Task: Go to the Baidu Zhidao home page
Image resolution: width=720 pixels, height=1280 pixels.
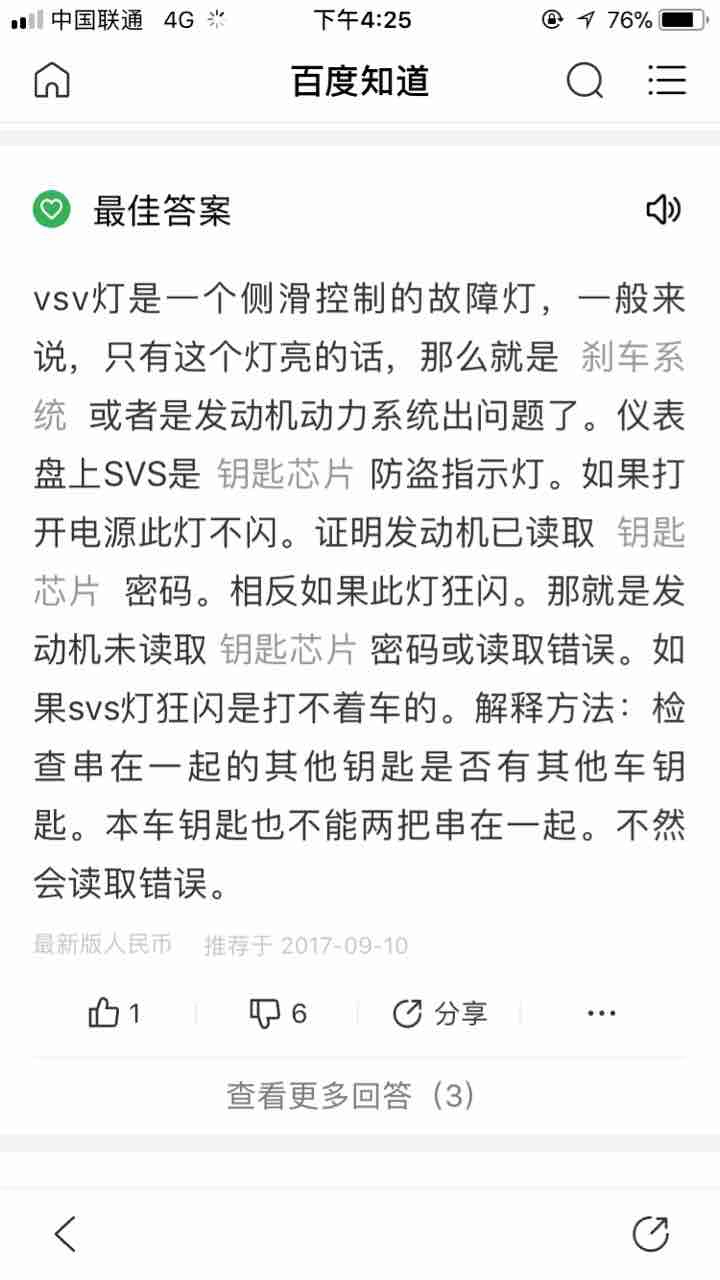Action: (x=52, y=80)
